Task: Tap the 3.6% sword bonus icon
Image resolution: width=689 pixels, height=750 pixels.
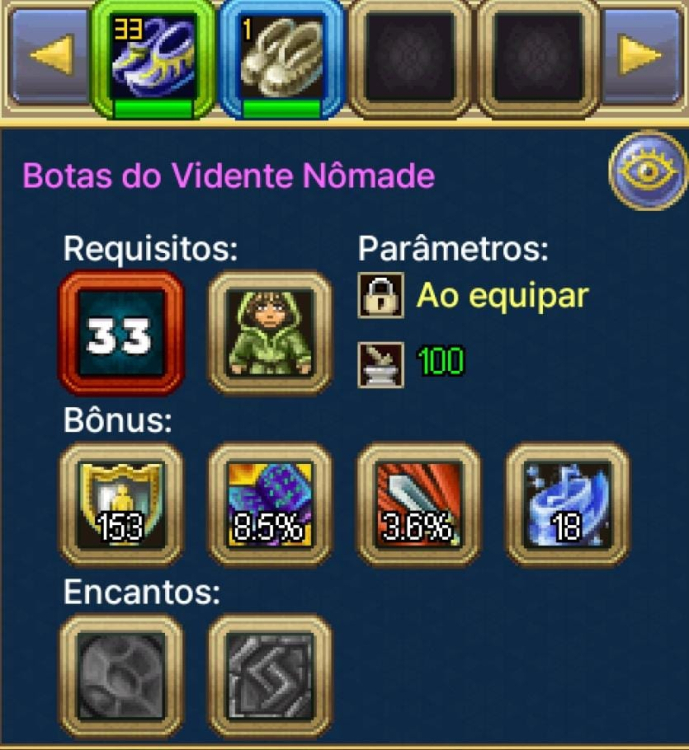Action: click(419, 504)
